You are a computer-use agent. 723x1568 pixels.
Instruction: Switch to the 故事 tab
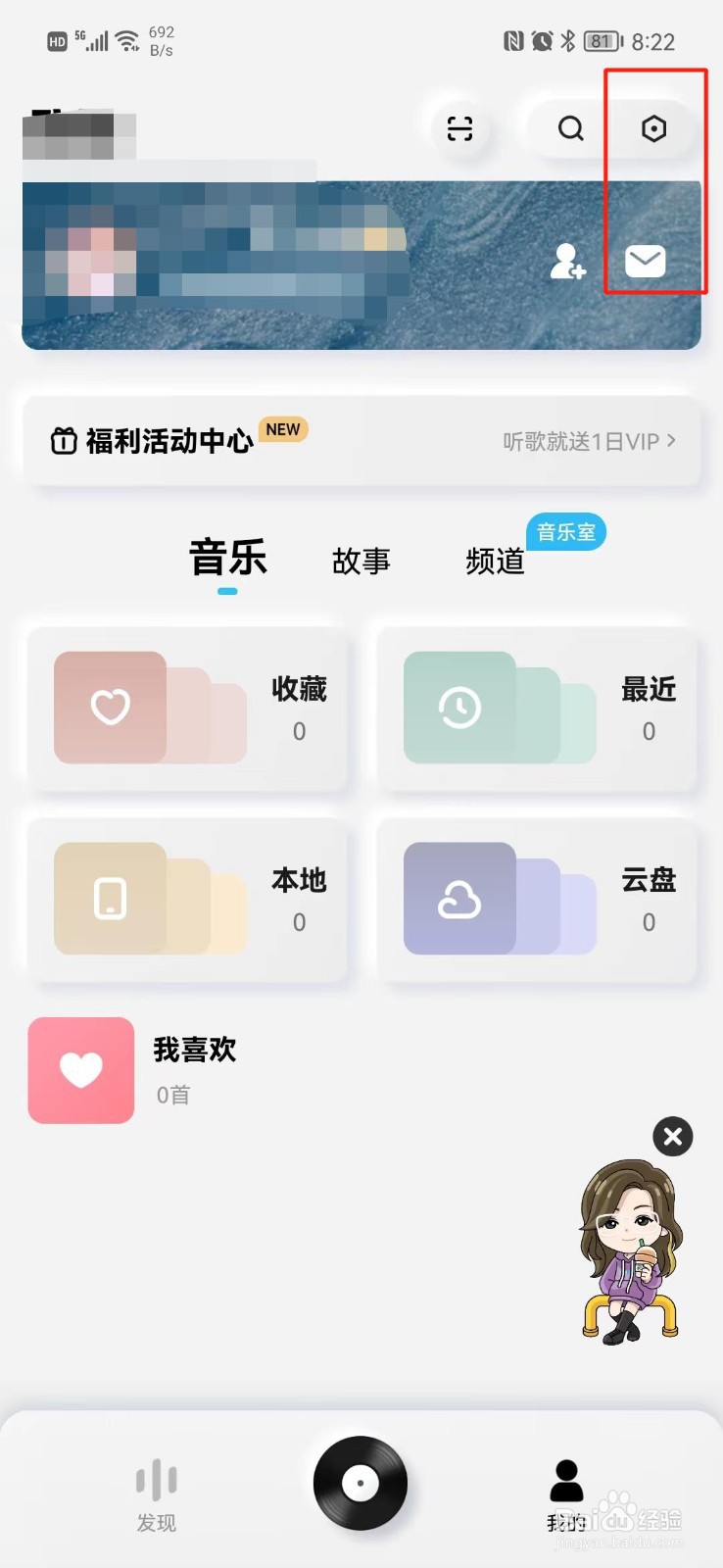pos(361,562)
